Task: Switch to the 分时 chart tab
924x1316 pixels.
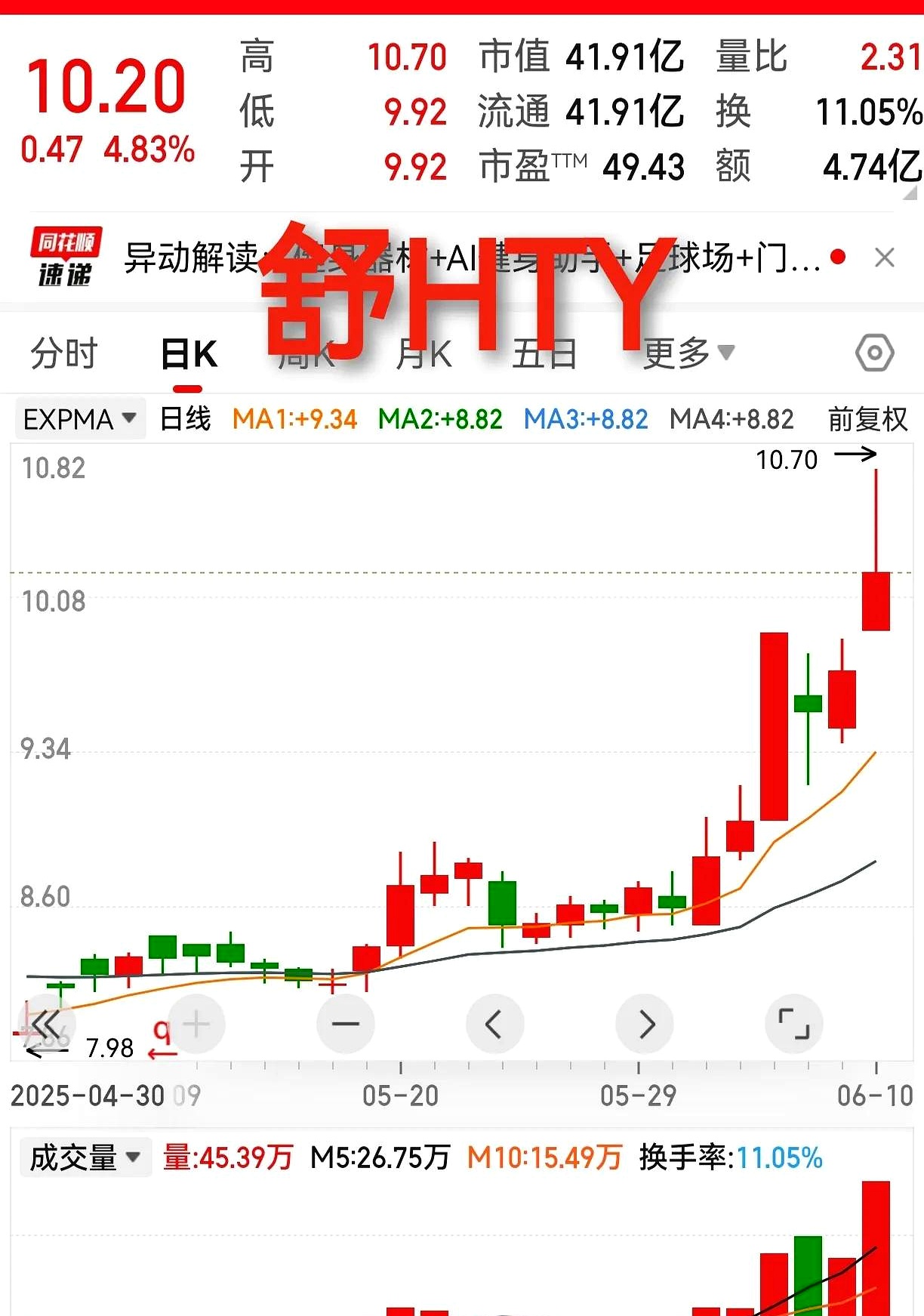Action: click(x=64, y=353)
